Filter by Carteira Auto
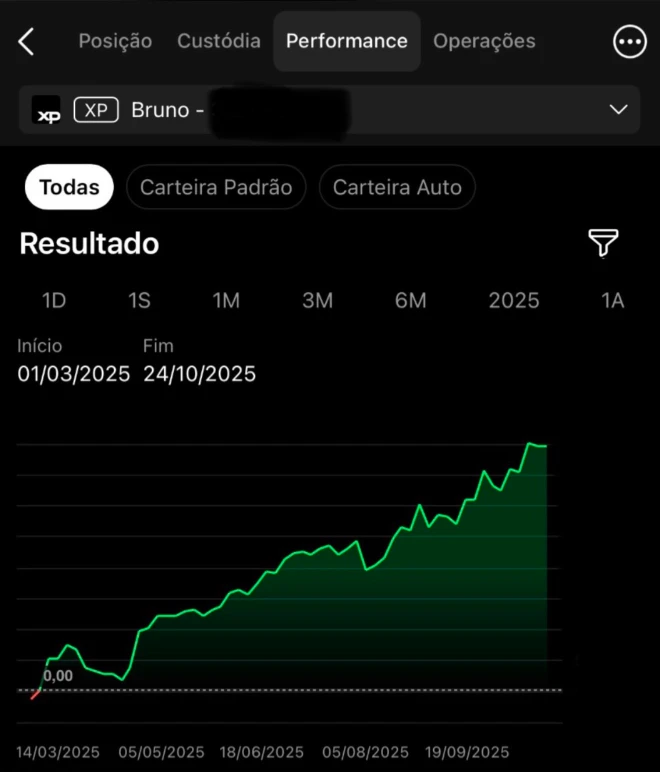 (x=397, y=187)
